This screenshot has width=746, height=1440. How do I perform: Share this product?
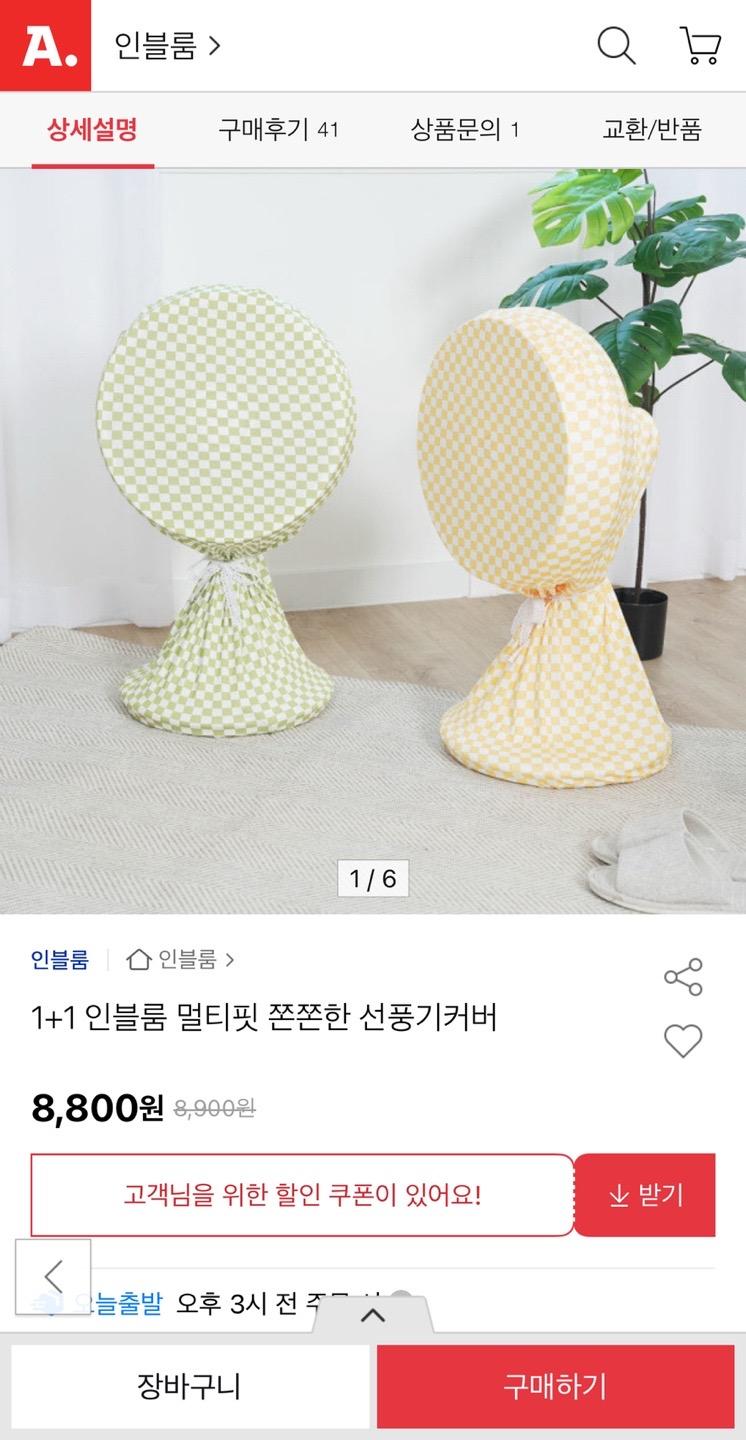click(x=683, y=977)
